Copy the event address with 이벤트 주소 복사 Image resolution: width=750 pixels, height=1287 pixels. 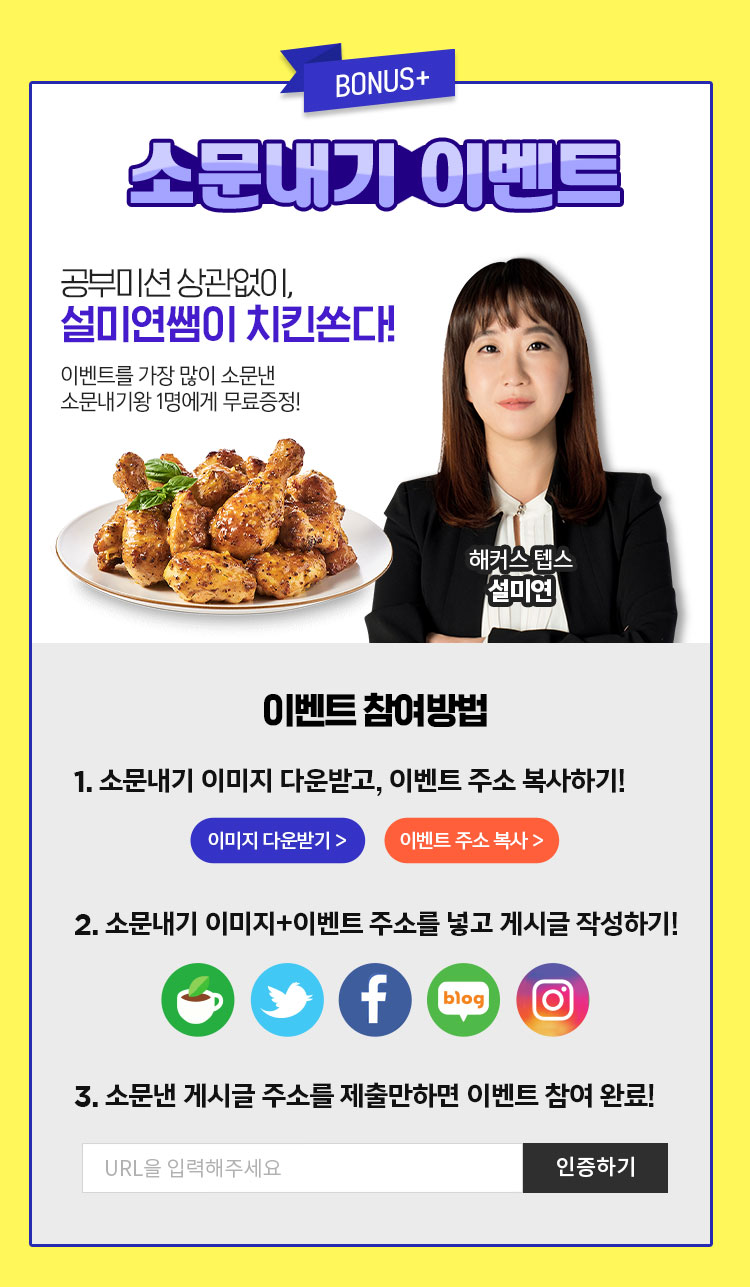click(471, 840)
